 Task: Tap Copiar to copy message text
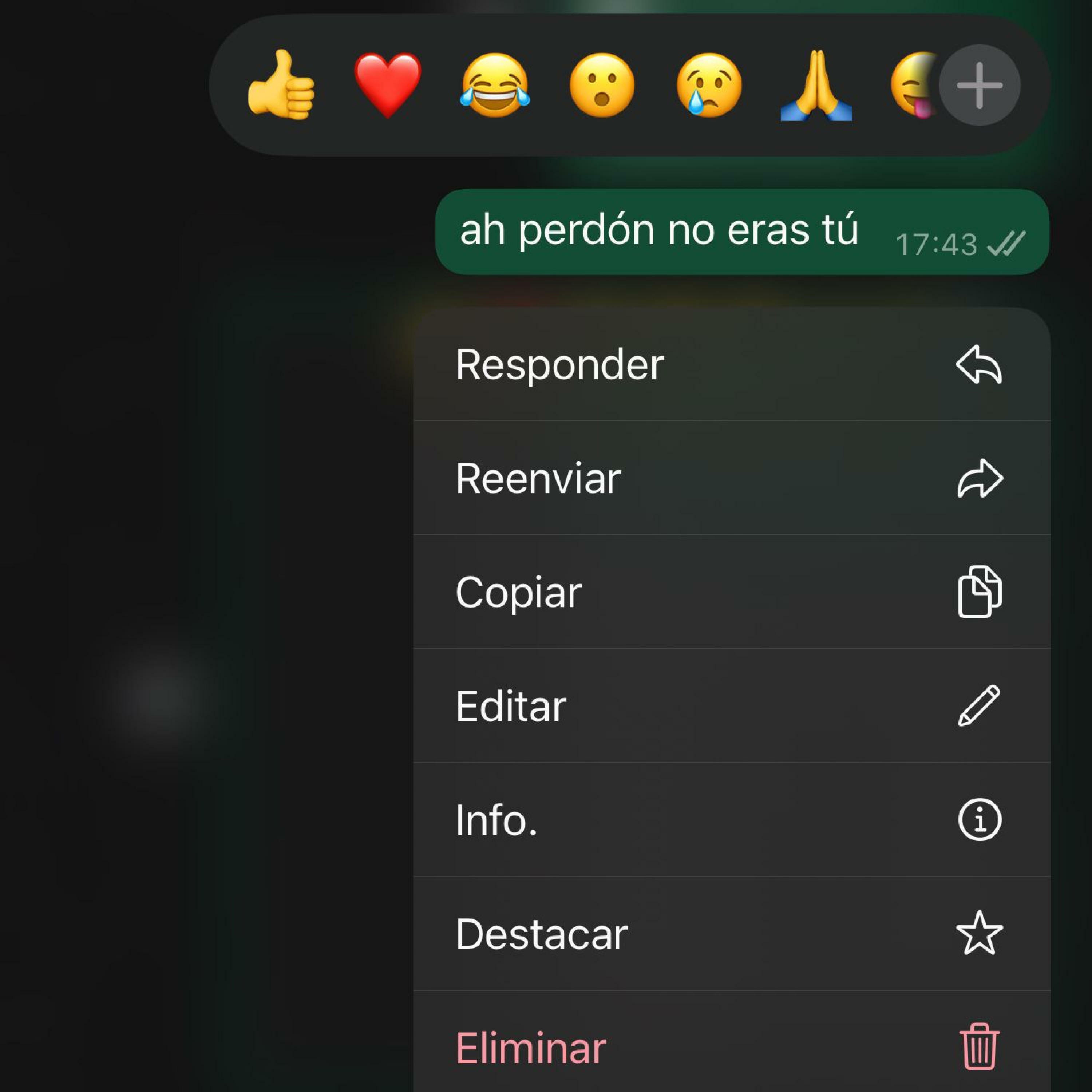731,592
